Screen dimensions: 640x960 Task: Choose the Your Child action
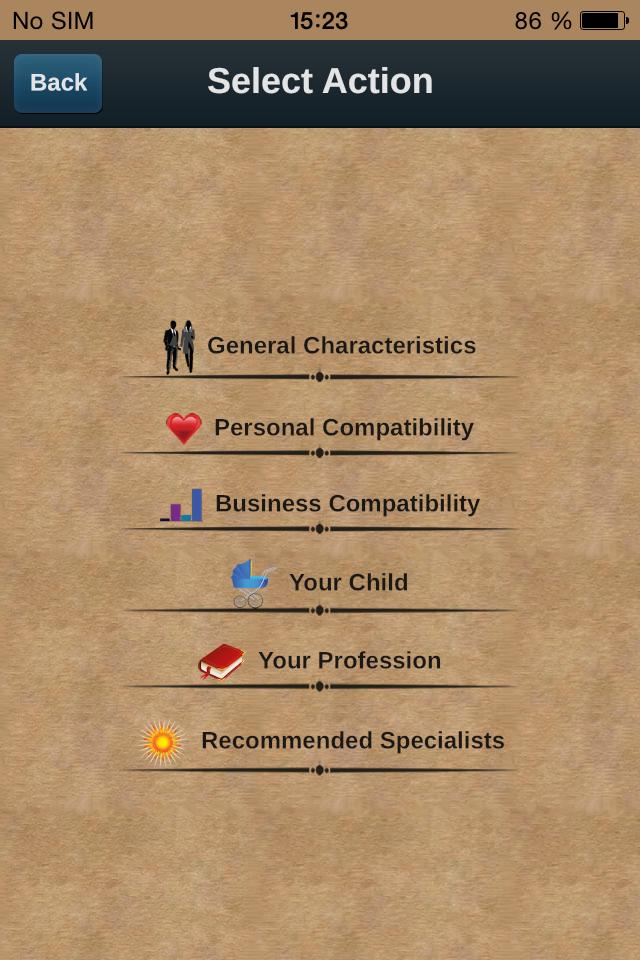[x=320, y=582]
